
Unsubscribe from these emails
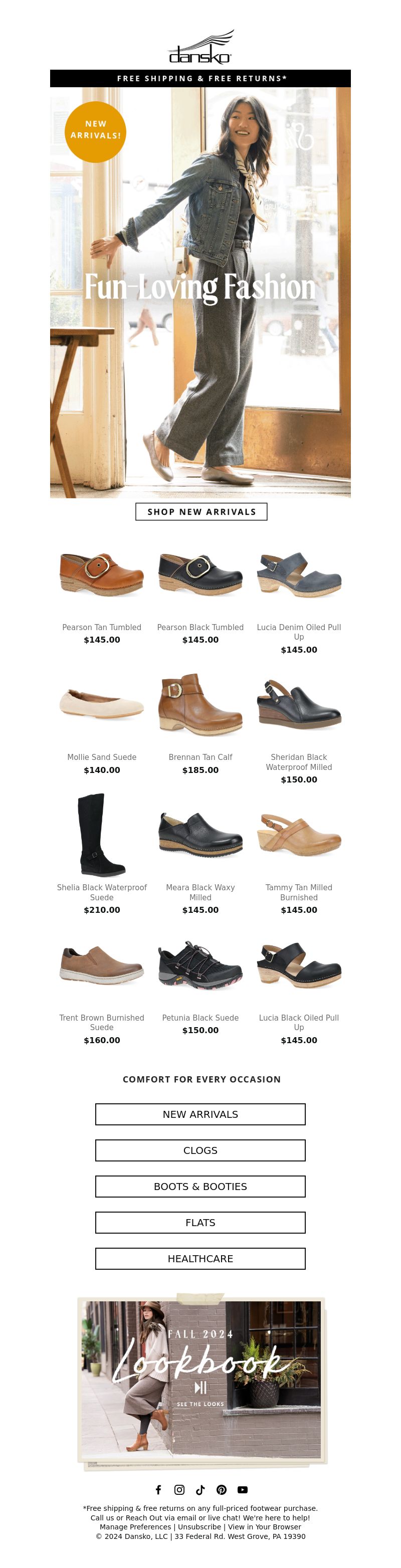[199, 1526]
